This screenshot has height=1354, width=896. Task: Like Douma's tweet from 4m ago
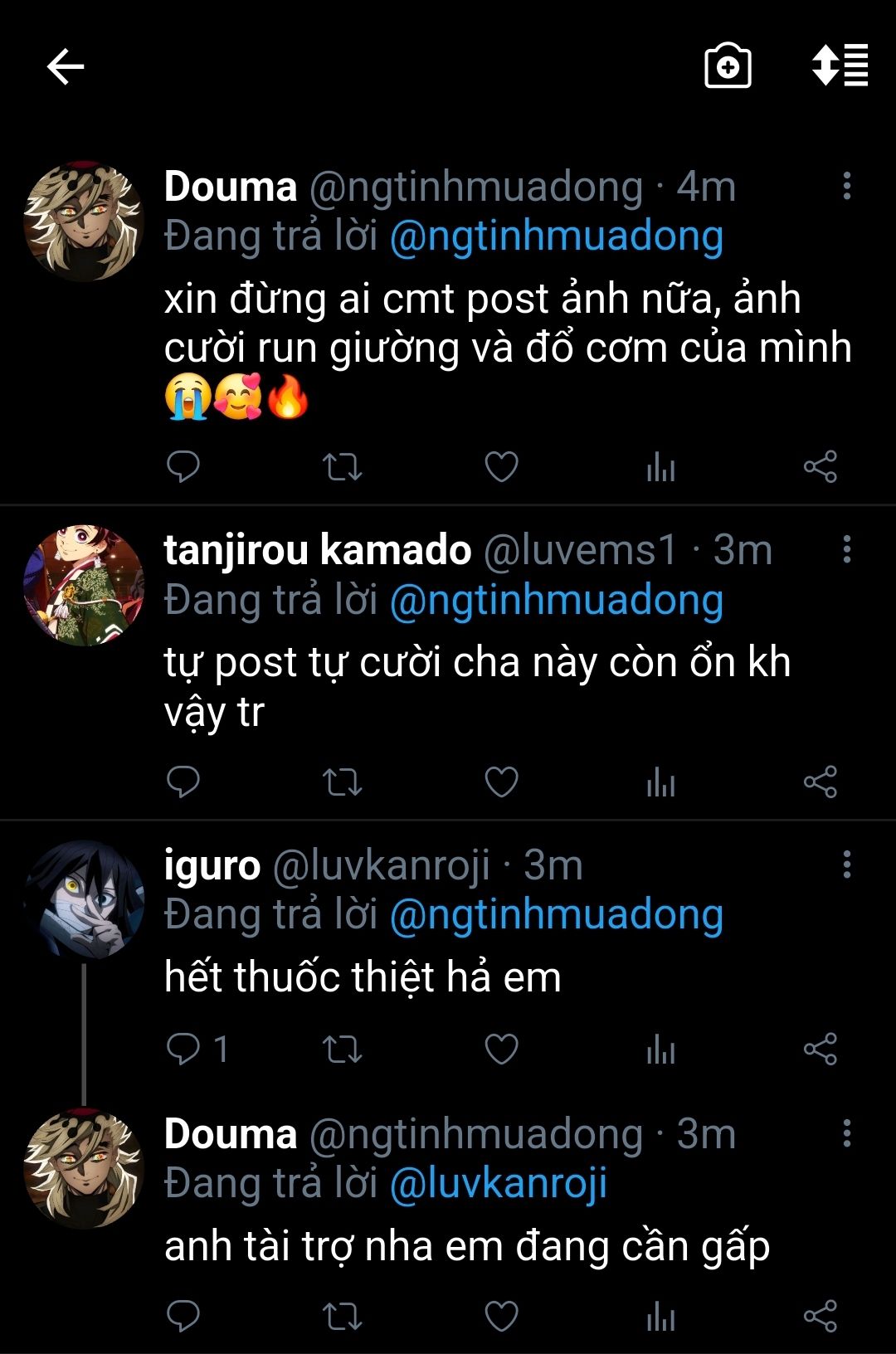pyautogui.click(x=501, y=467)
